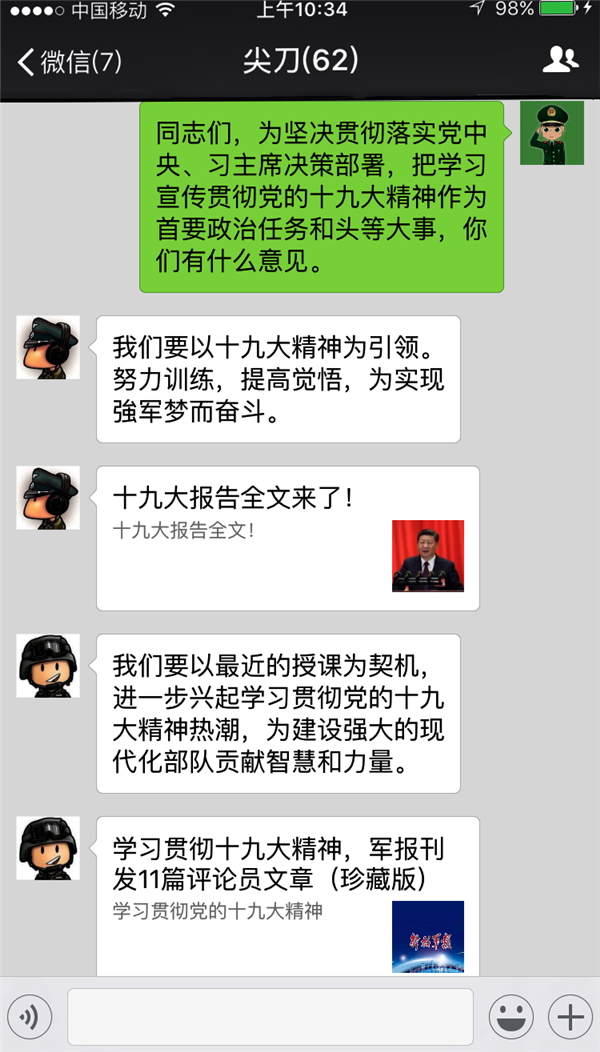Open the shared article 十九大报告全文来了!
This screenshot has width=600, height=1052.
(x=287, y=538)
